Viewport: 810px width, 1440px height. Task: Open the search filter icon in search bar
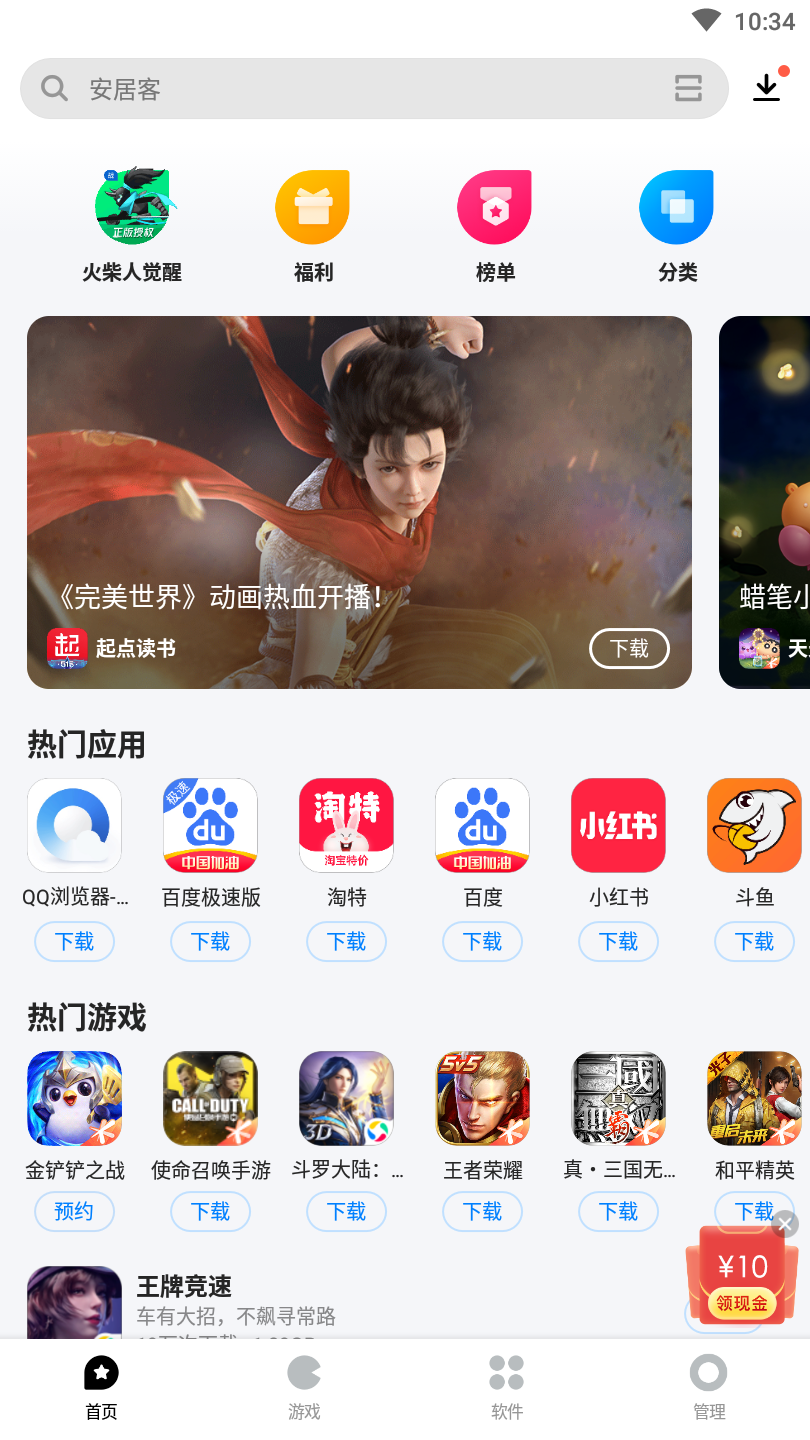tap(688, 88)
